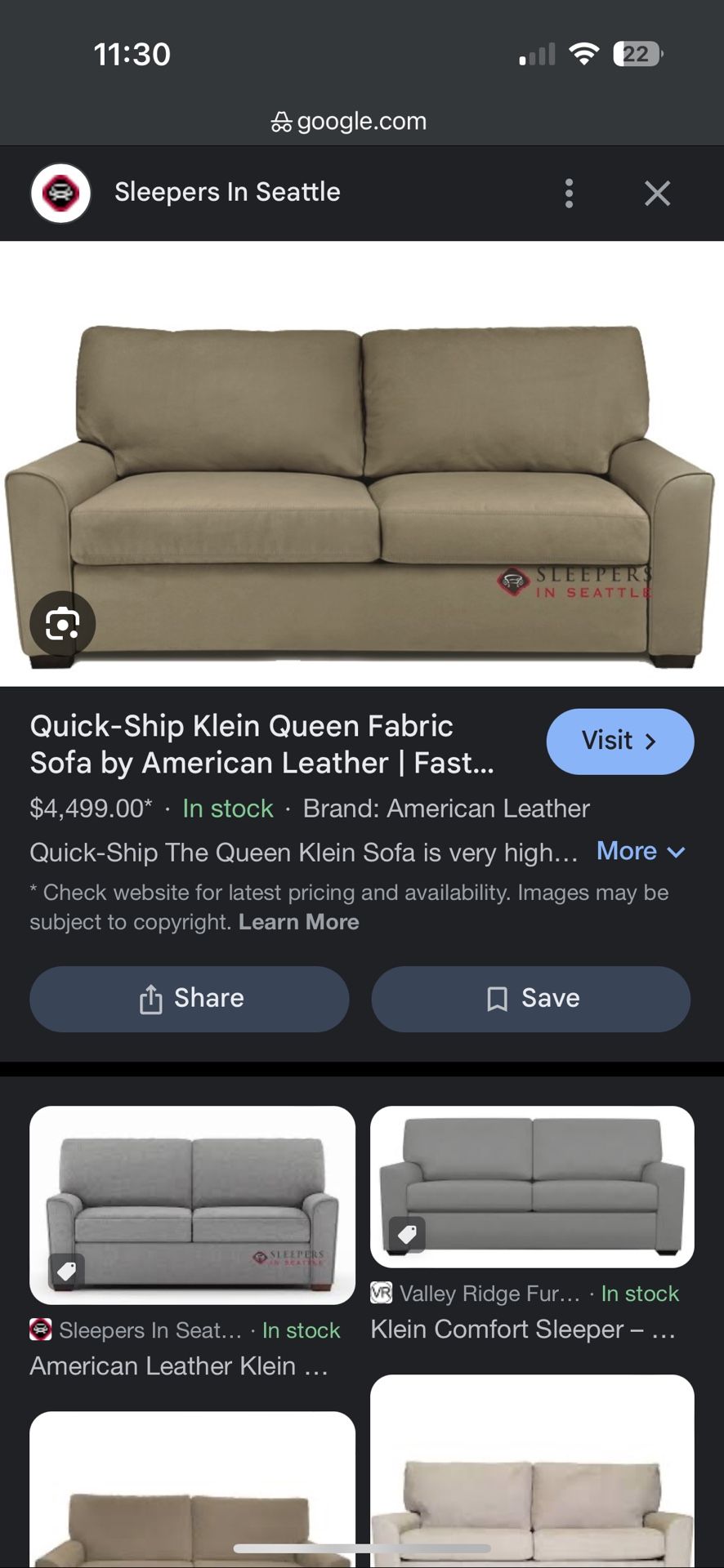Toggle In stock on Valley Ridge listing
The width and height of the screenshot is (724, 1568).
click(639, 1294)
